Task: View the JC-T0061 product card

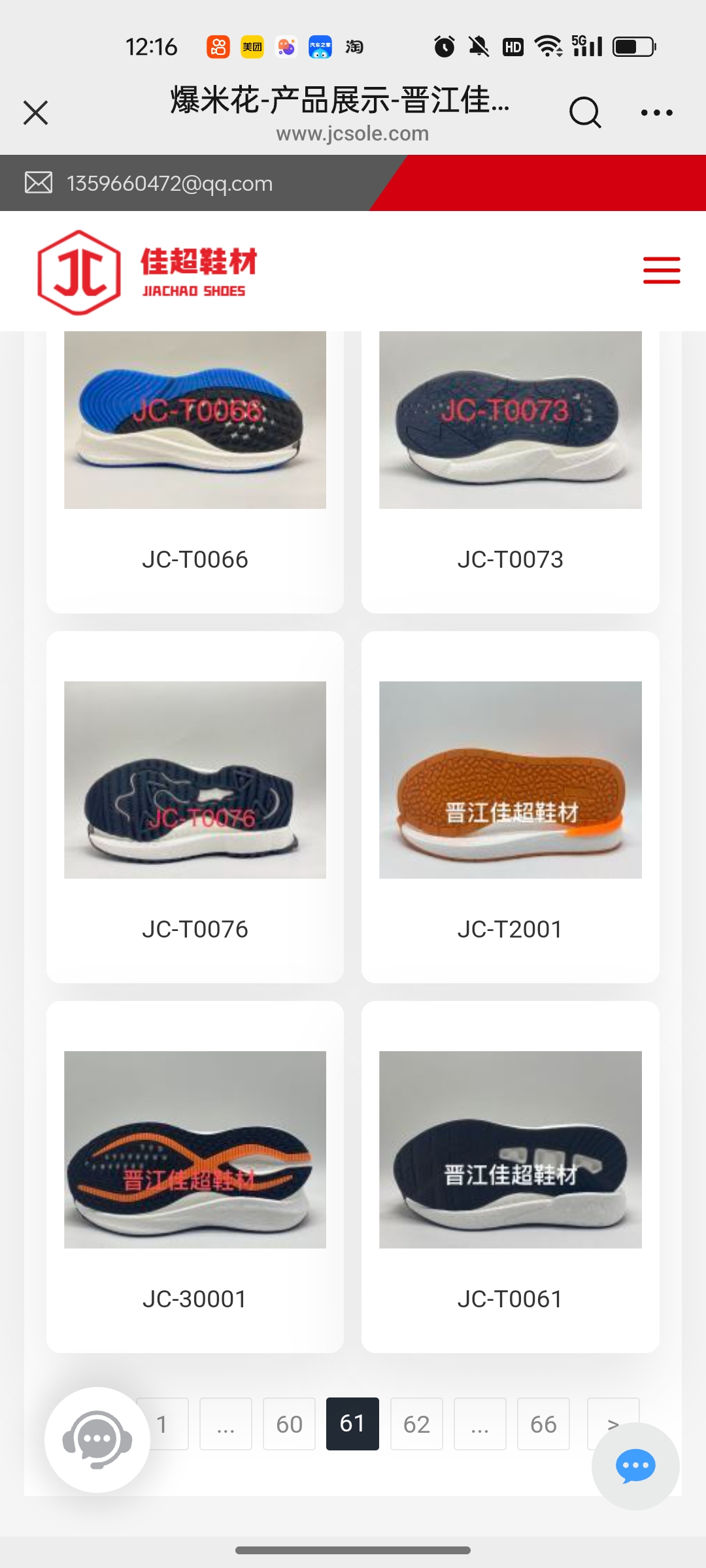Action: tap(510, 1176)
